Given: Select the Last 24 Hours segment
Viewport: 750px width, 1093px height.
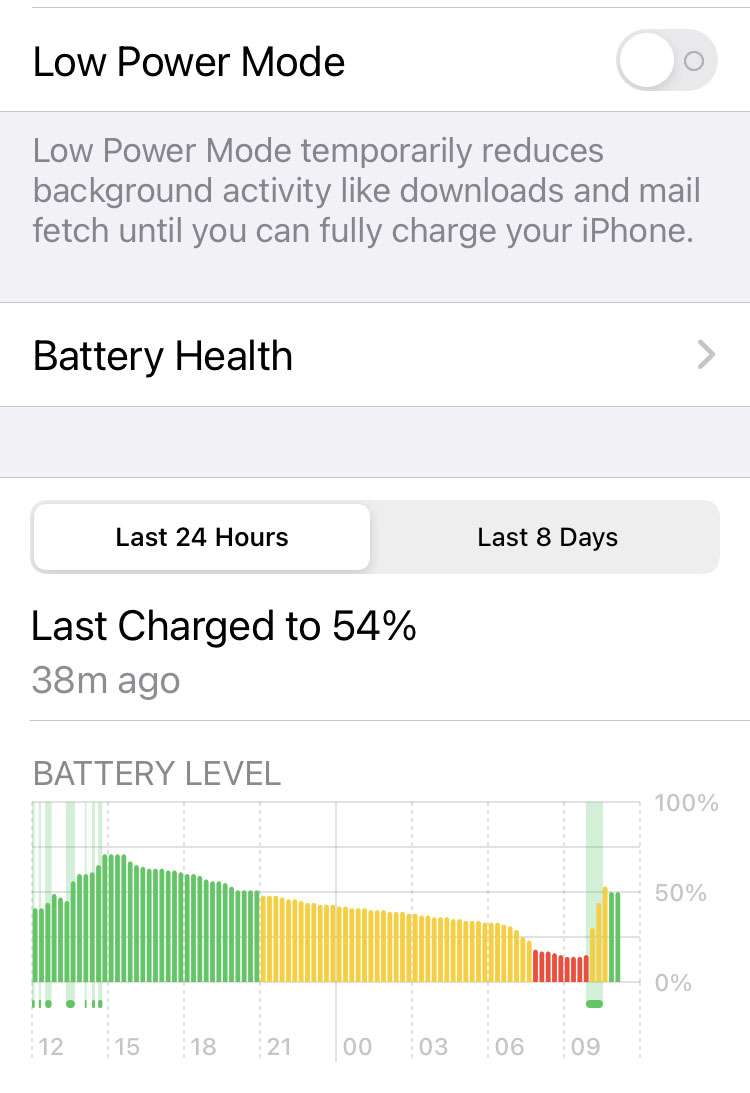Looking at the screenshot, I should pos(202,537).
